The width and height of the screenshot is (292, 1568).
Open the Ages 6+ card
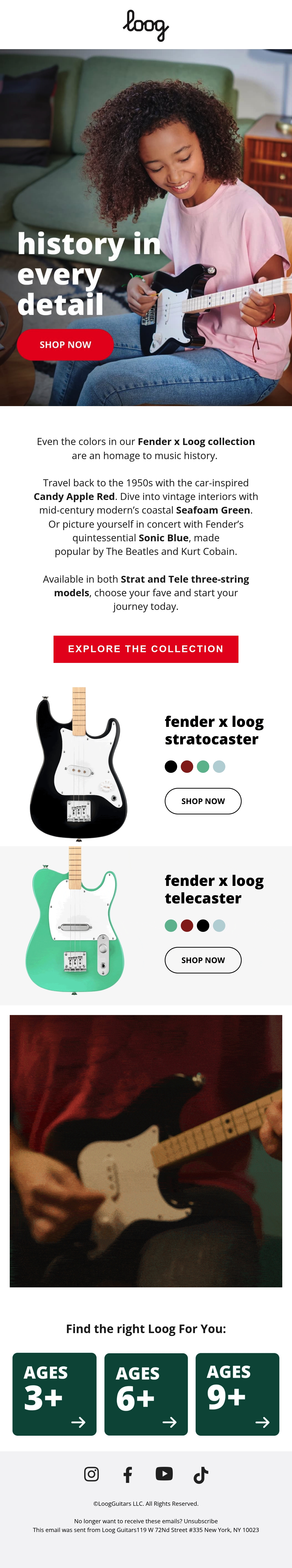[146, 1394]
